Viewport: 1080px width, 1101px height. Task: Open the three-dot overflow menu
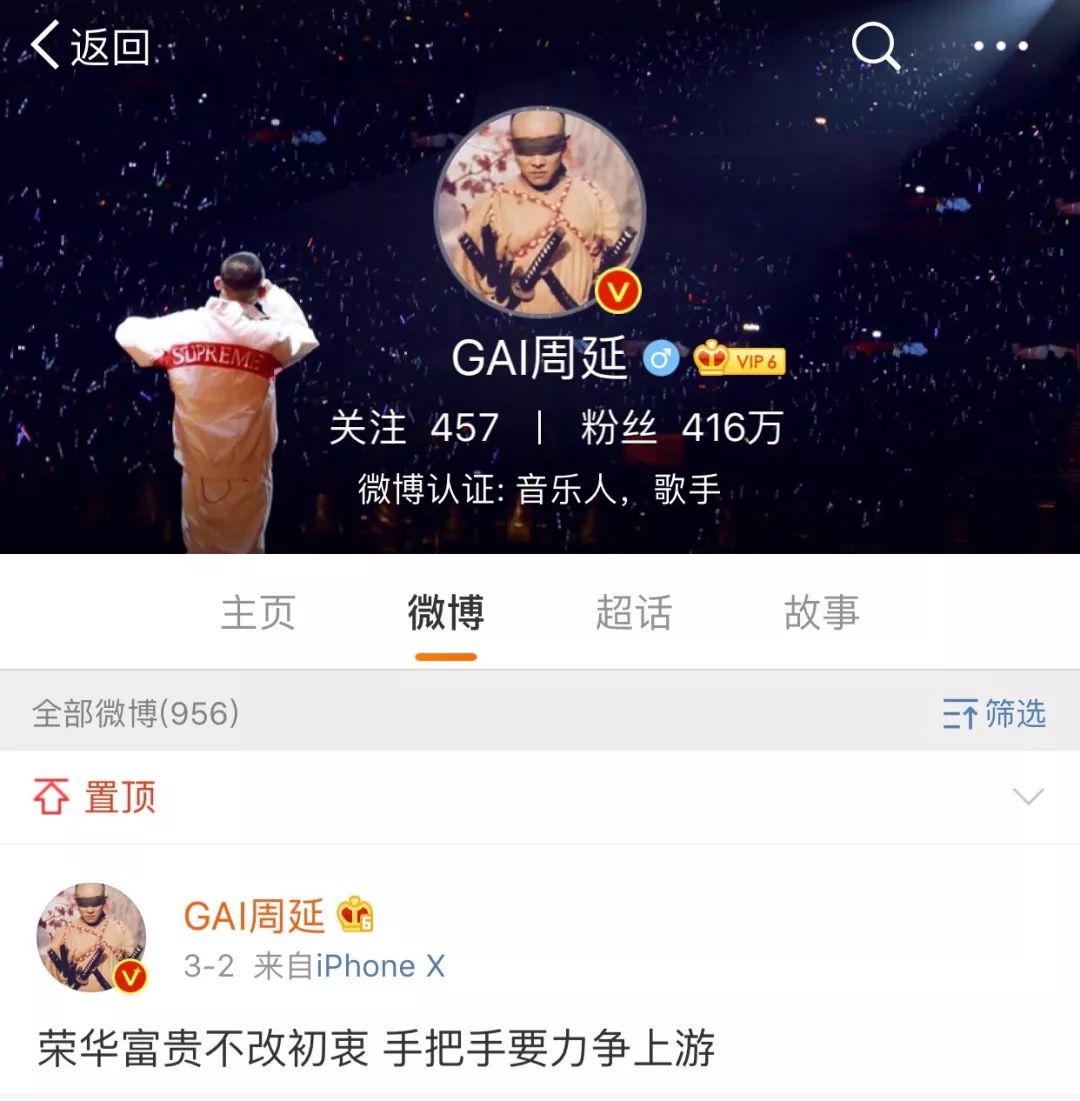(1000, 46)
